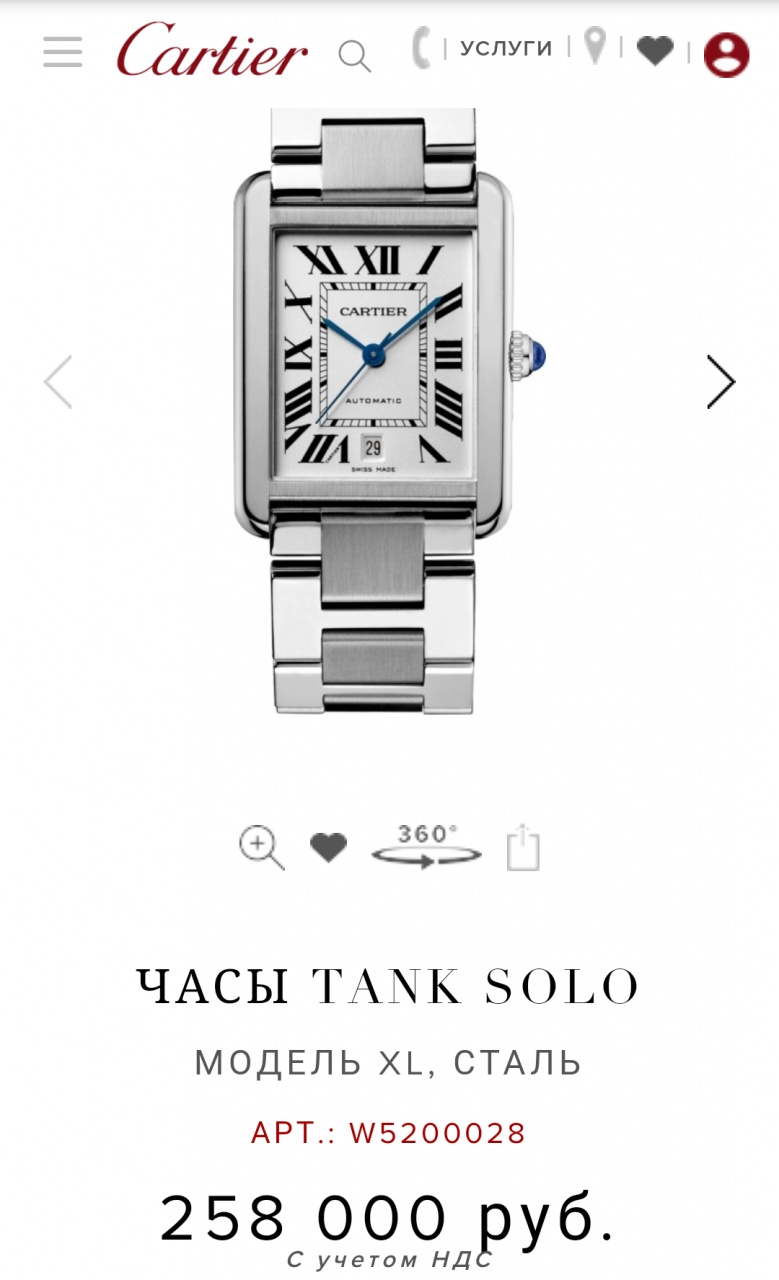Open the УСЛУГИ services link
Image resolution: width=779 pixels, height=1280 pixels.
(506, 48)
